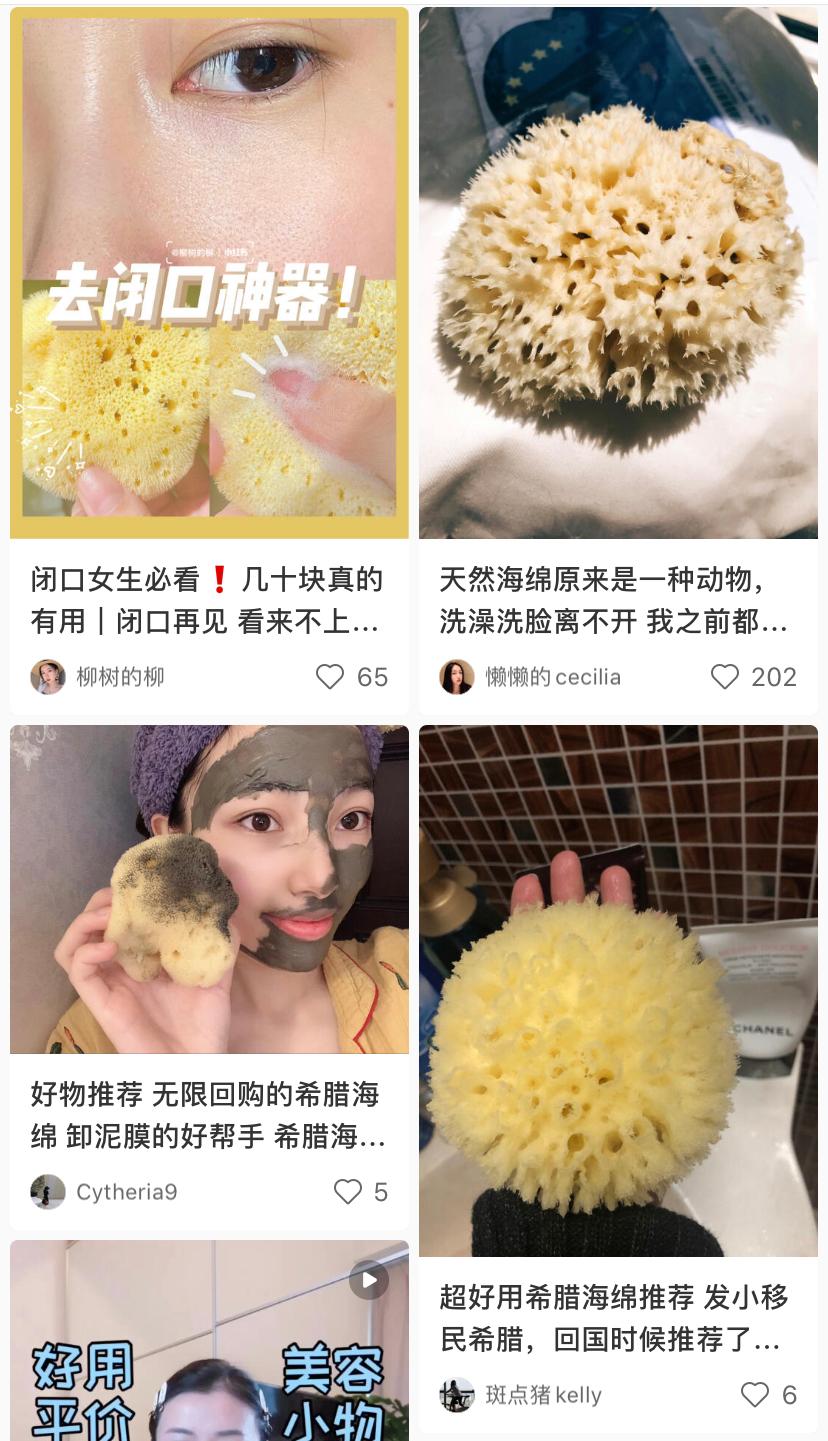View the 去闭口神器 cover image
This screenshot has height=1441, width=828.
(209, 270)
